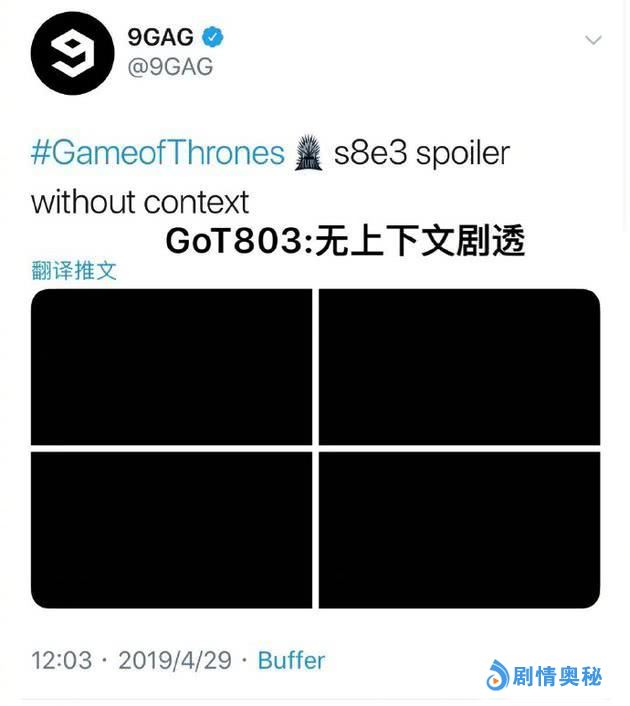Open the 9GAG account name
Screen dimensions: 630x706
[160, 38]
